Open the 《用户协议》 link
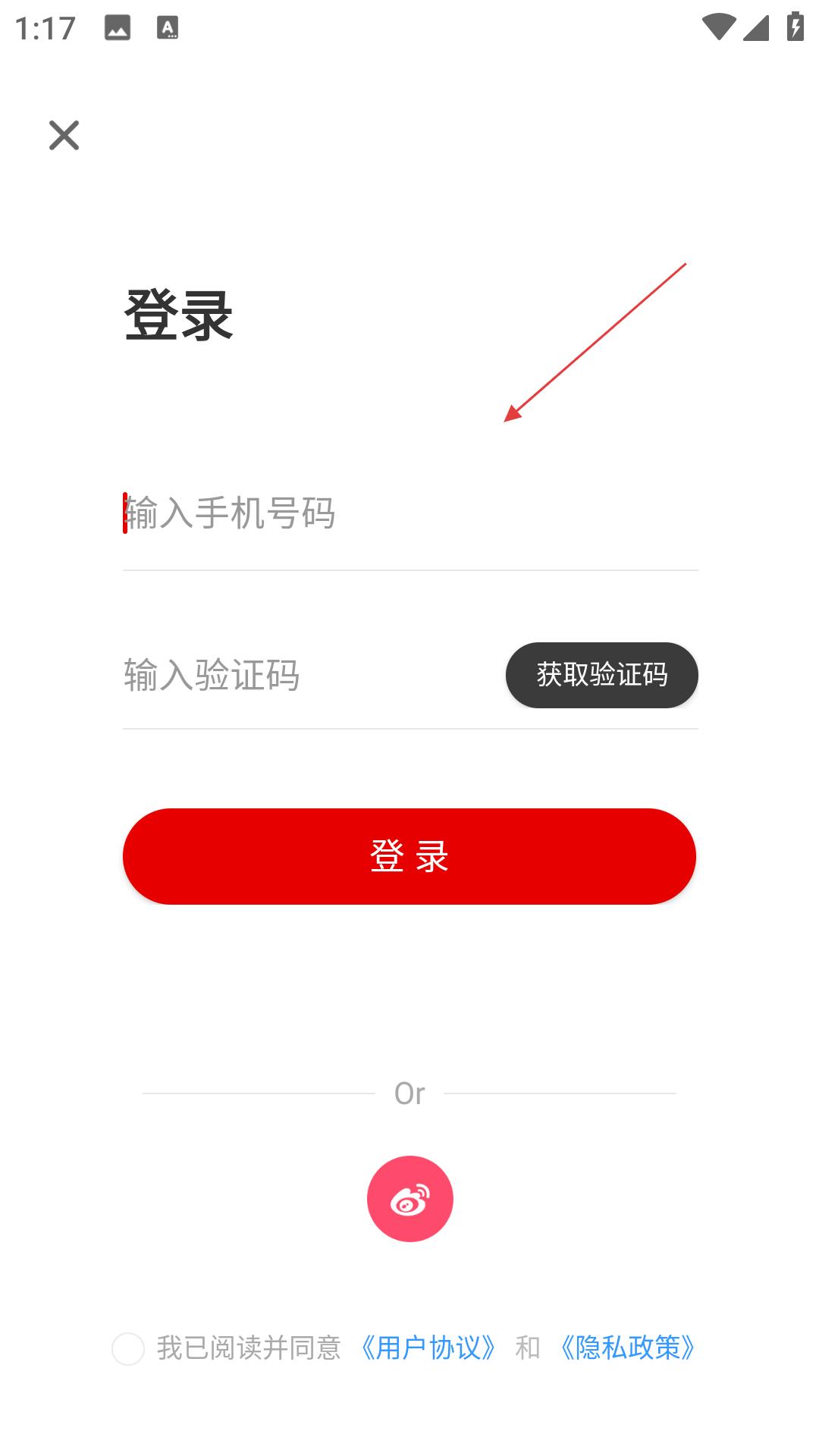The width and height of the screenshot is (819, 1456). point(428,1348)
